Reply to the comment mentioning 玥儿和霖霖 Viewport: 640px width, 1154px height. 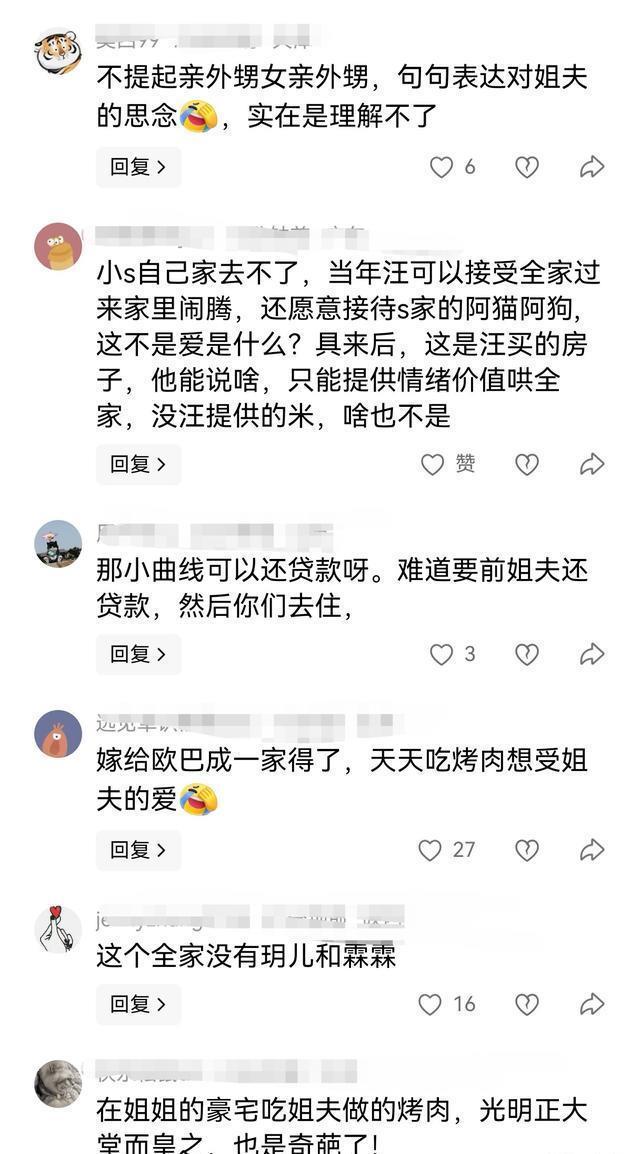click(138, 1004)
